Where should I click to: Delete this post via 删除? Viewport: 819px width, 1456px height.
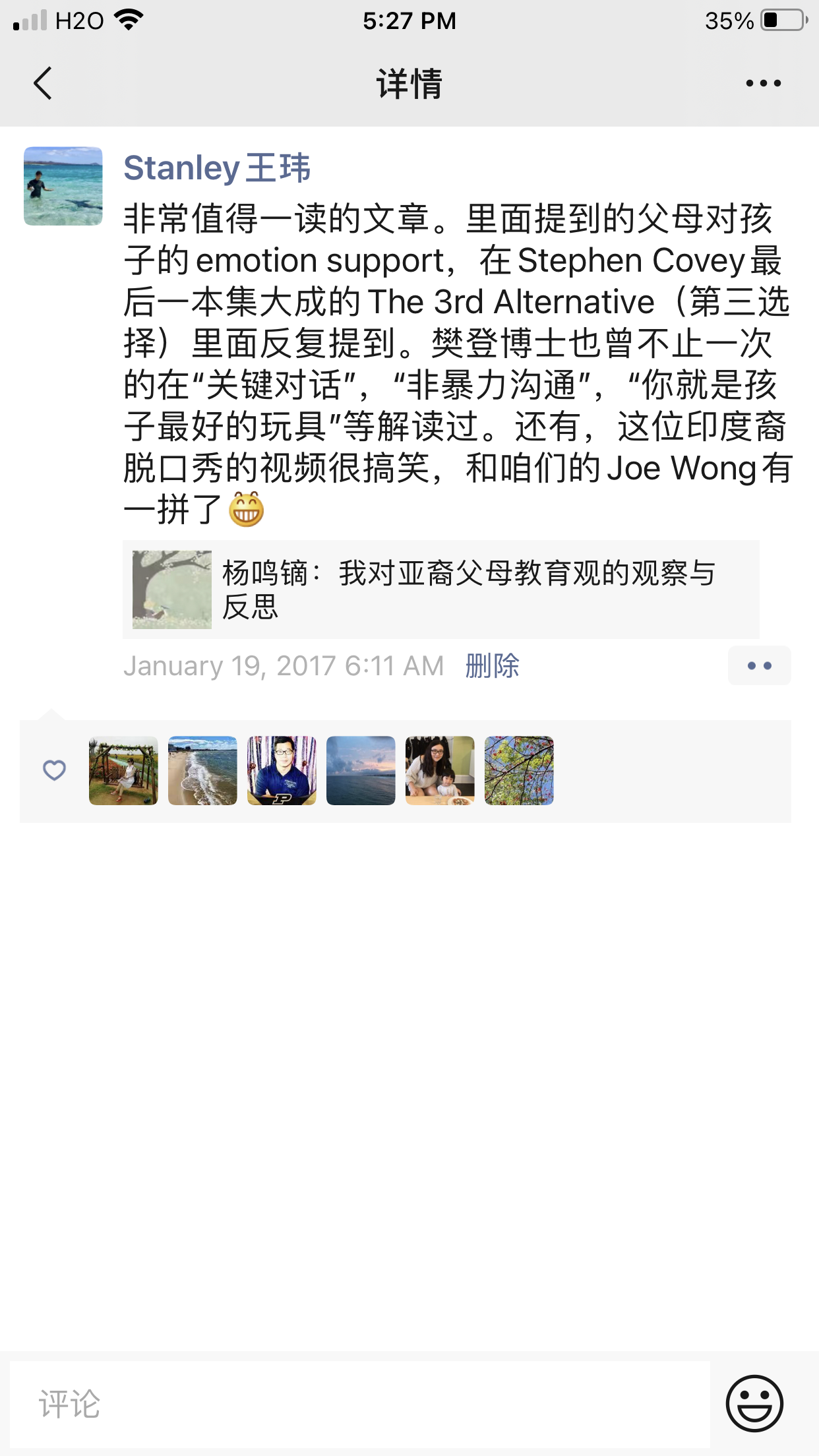pos(492,666)
